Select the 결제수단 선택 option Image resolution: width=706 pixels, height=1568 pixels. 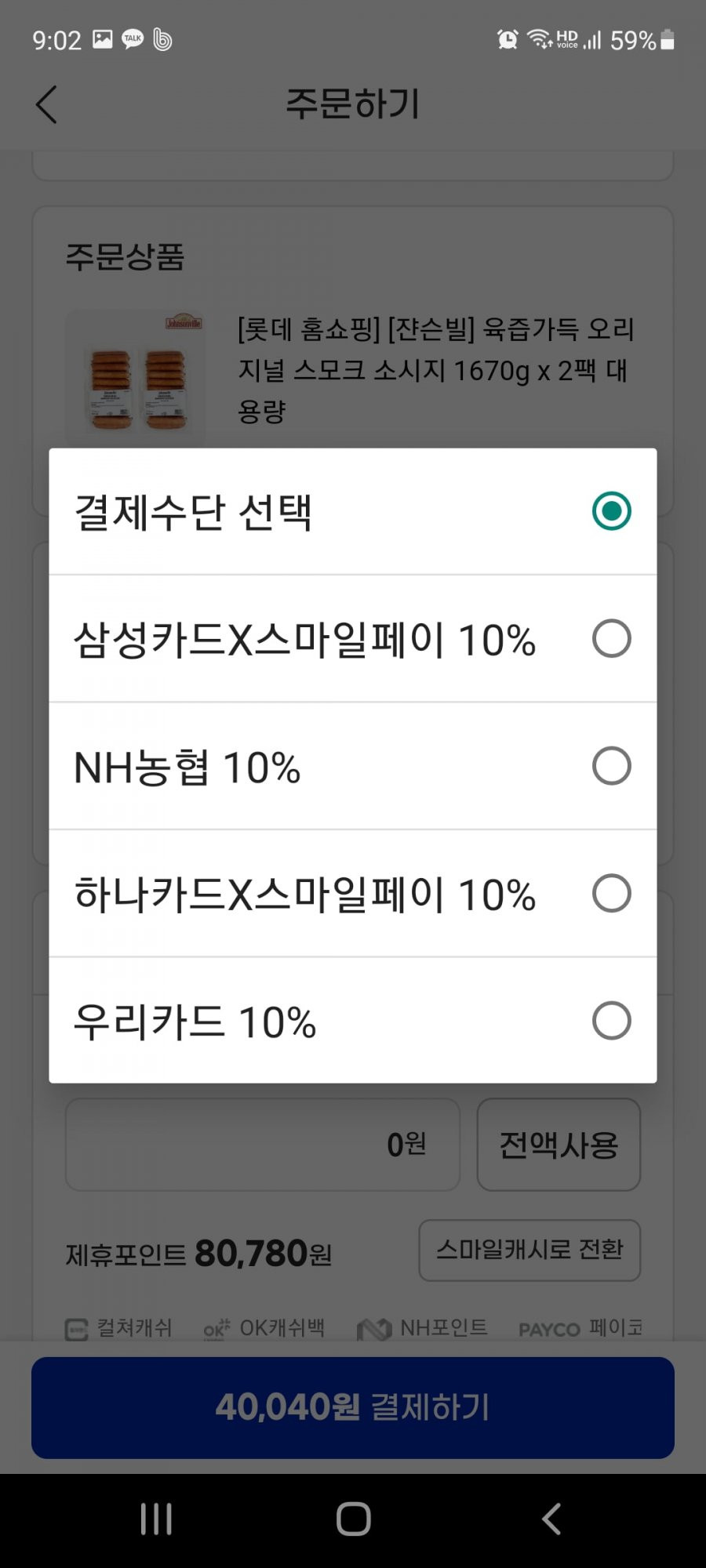[x=353, y=511]
